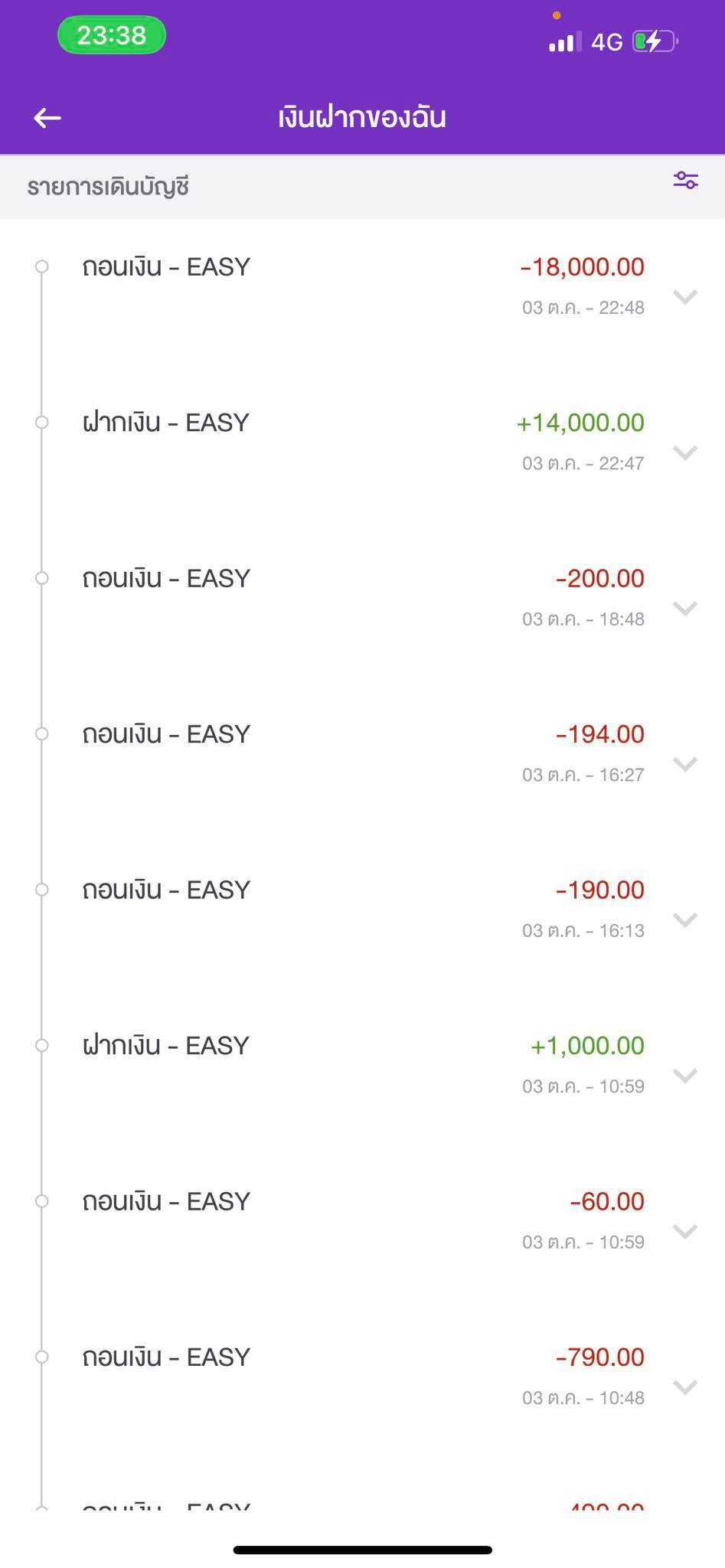Expand the -194.00 withdrawal details
Screen dimensions: 725x1568
pos(684,764)
